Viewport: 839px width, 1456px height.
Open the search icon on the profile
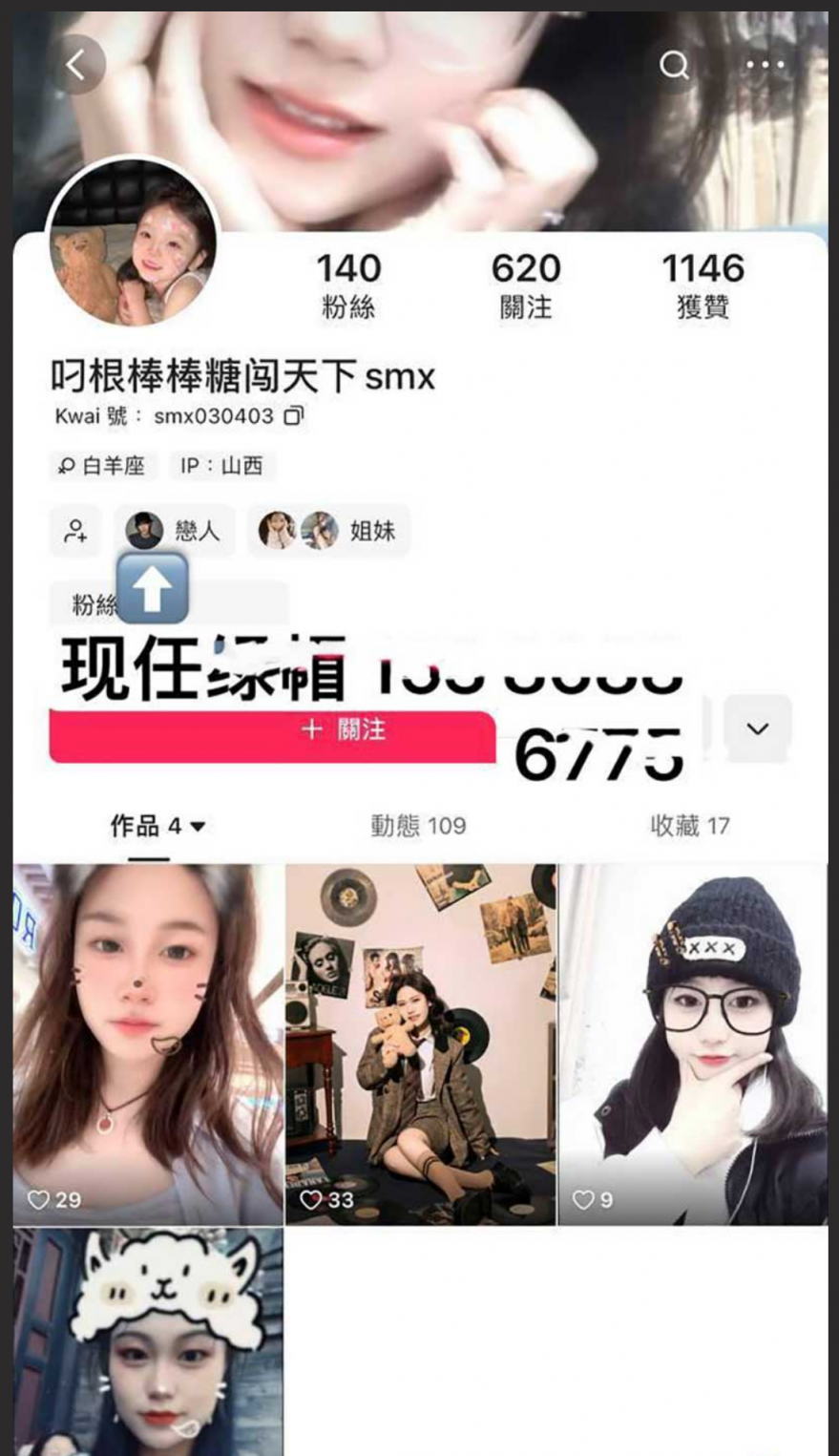coord(674,65)
